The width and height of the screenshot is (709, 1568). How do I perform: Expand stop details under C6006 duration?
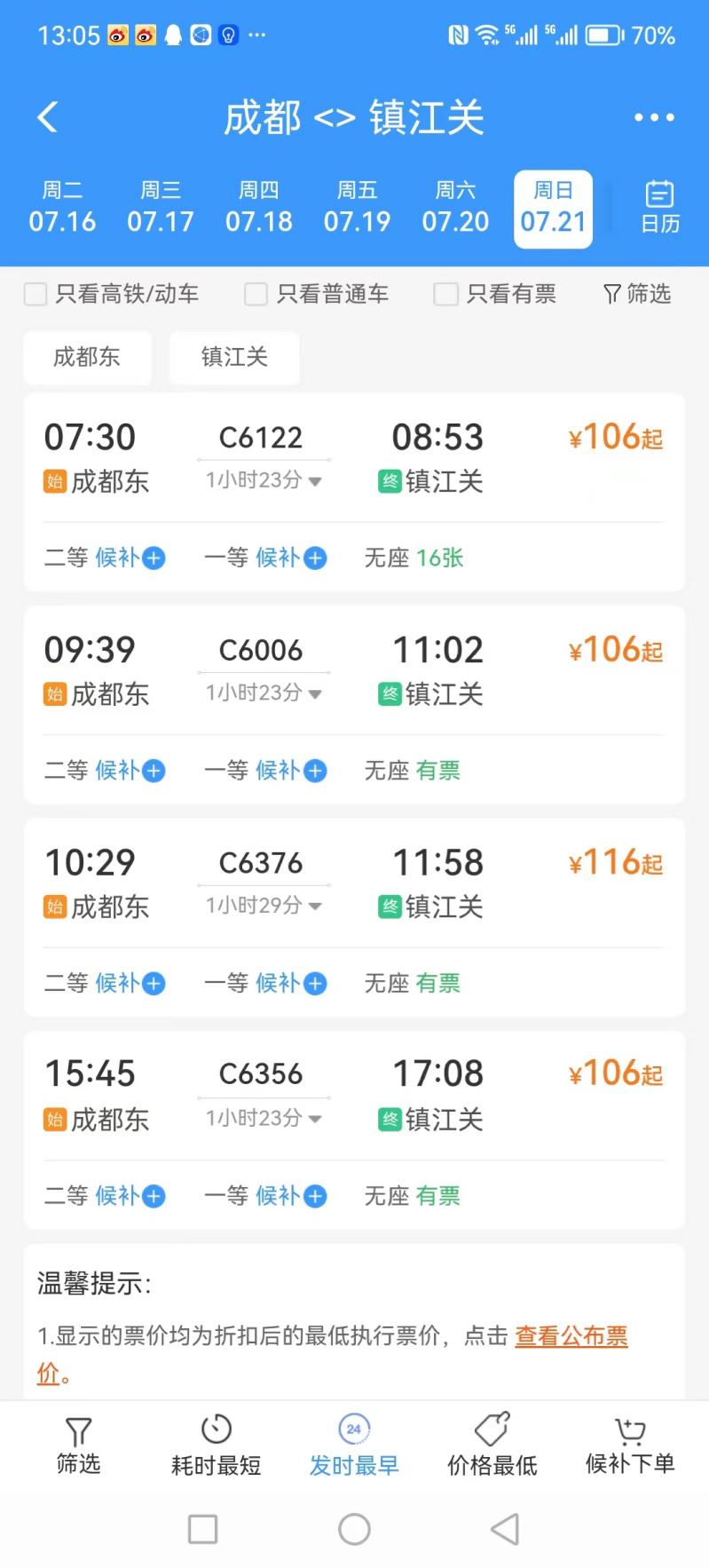coord(264,693)
